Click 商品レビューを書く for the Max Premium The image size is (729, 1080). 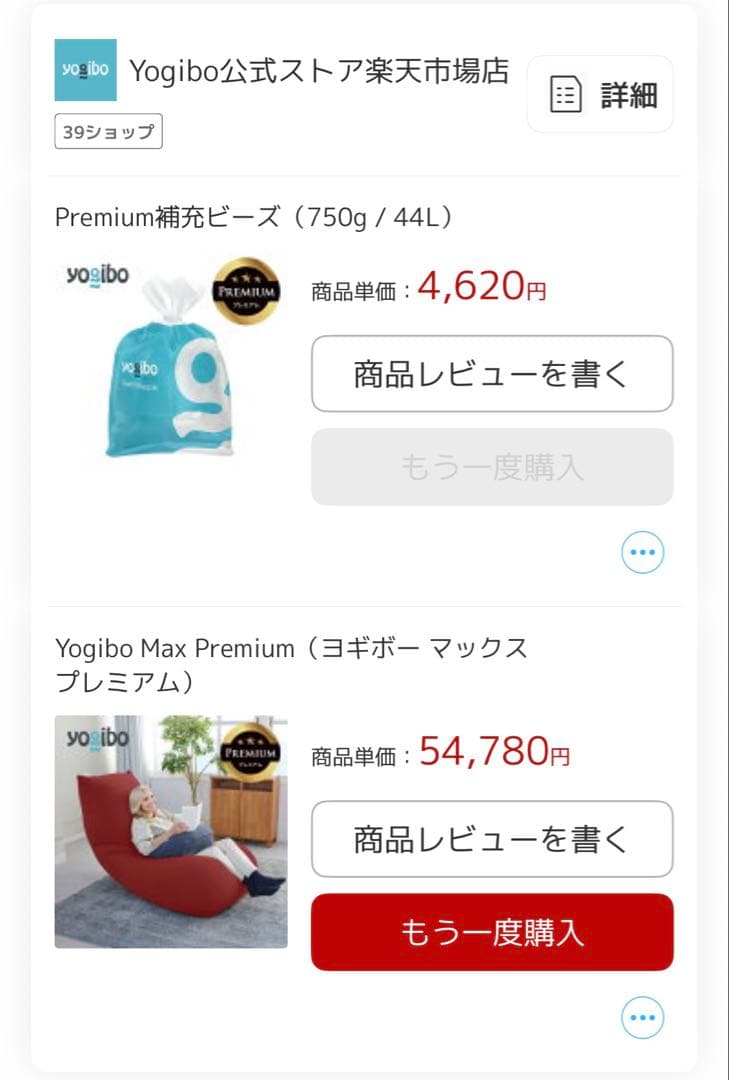click(x=493, y=840)
